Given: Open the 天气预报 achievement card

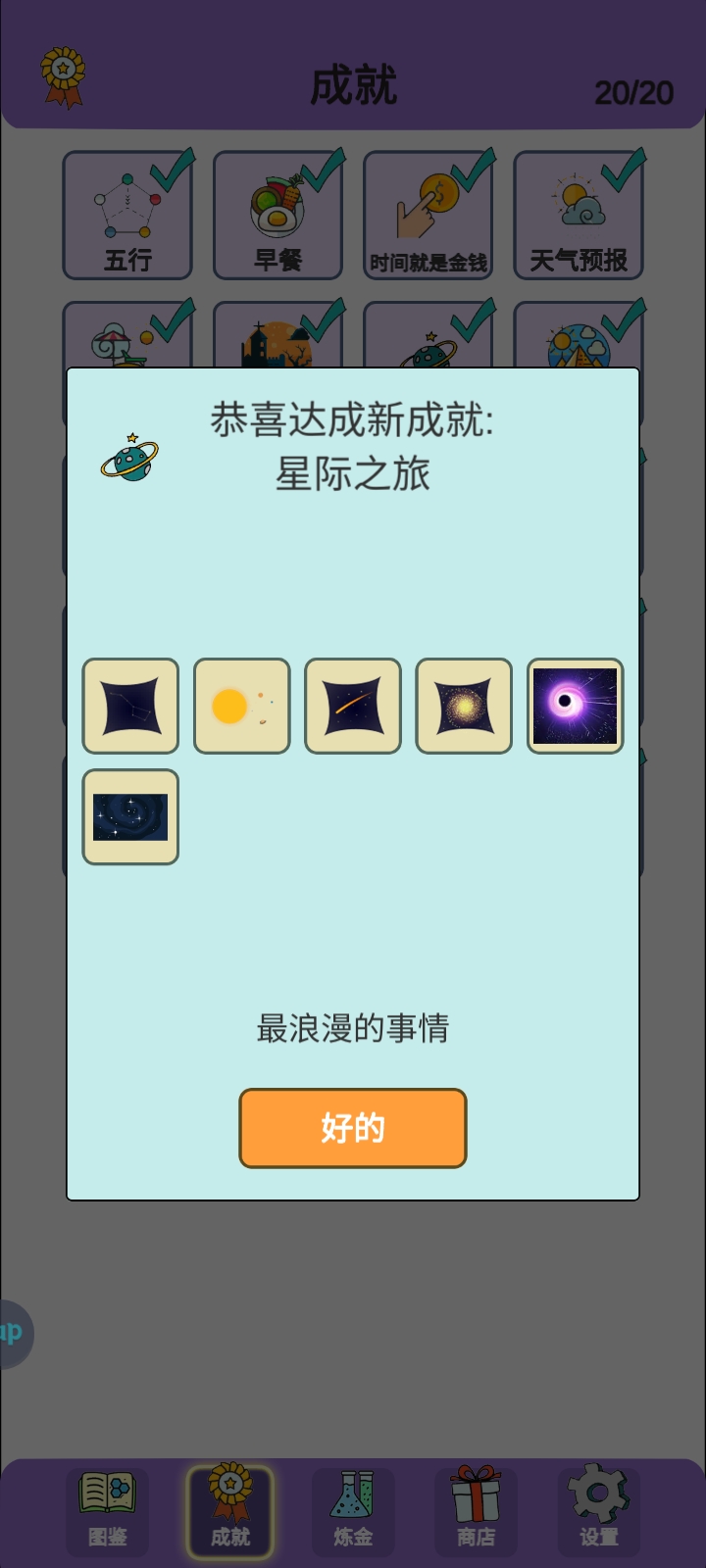Looking at the screenshot, I should tap(579, 216).
